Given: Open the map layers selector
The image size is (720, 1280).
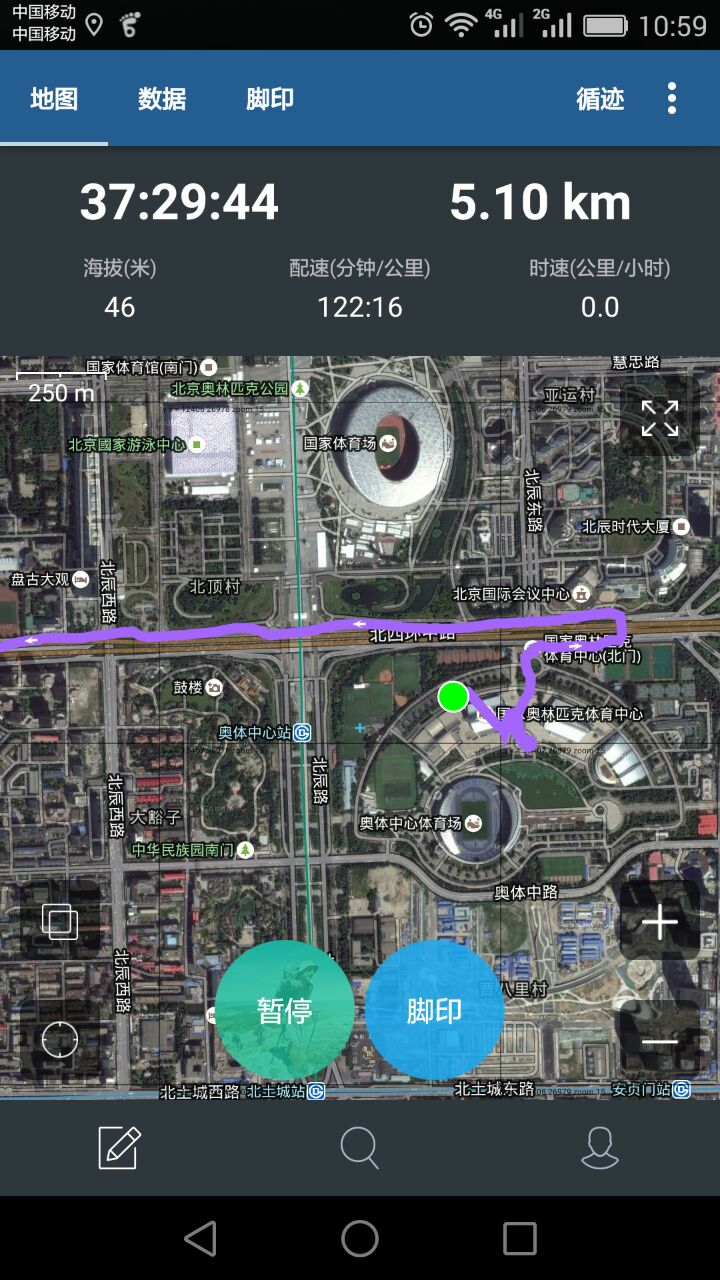Looking at the screenshot, I should tap(60, 922).
